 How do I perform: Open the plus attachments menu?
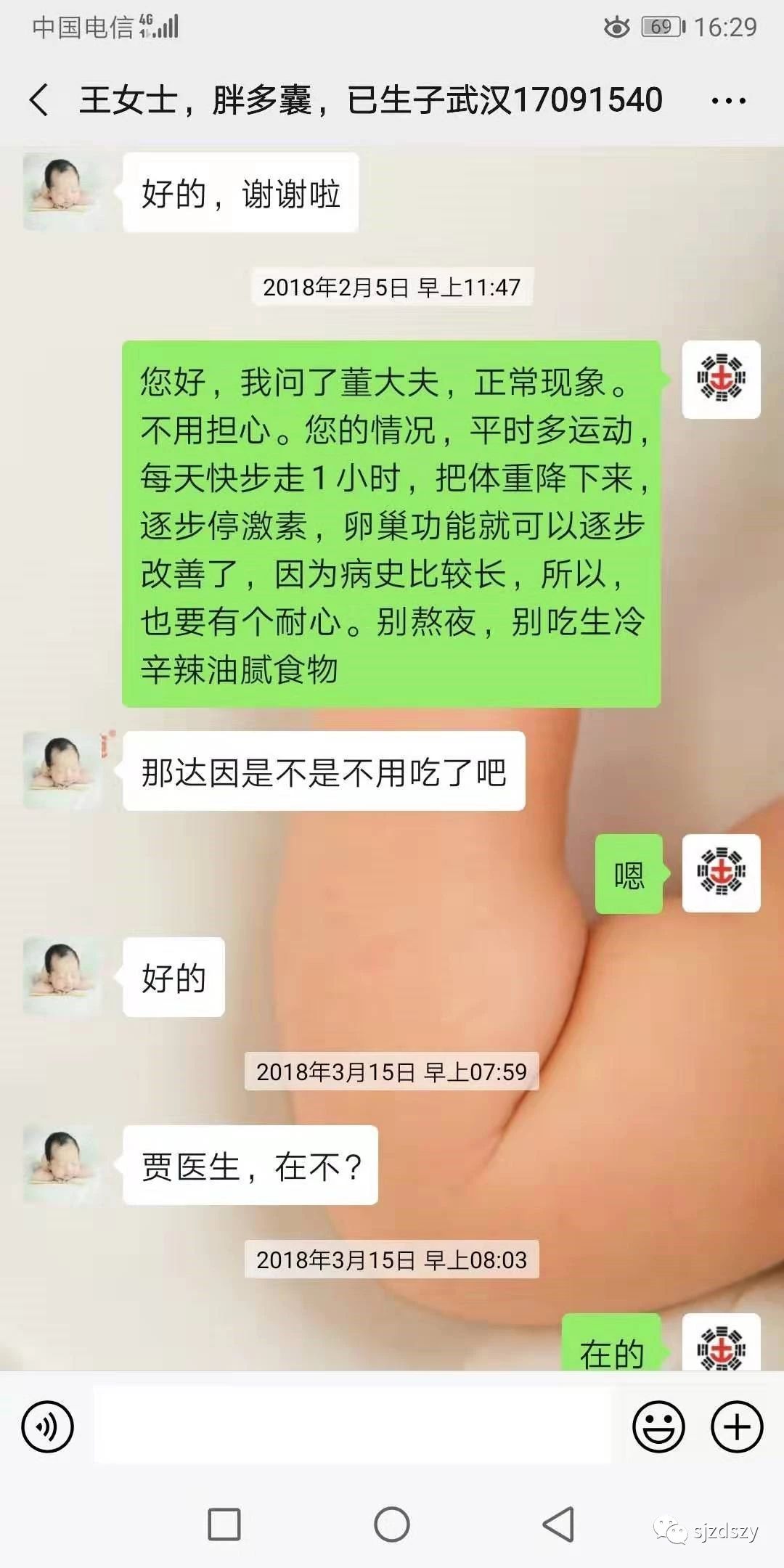737,1426
